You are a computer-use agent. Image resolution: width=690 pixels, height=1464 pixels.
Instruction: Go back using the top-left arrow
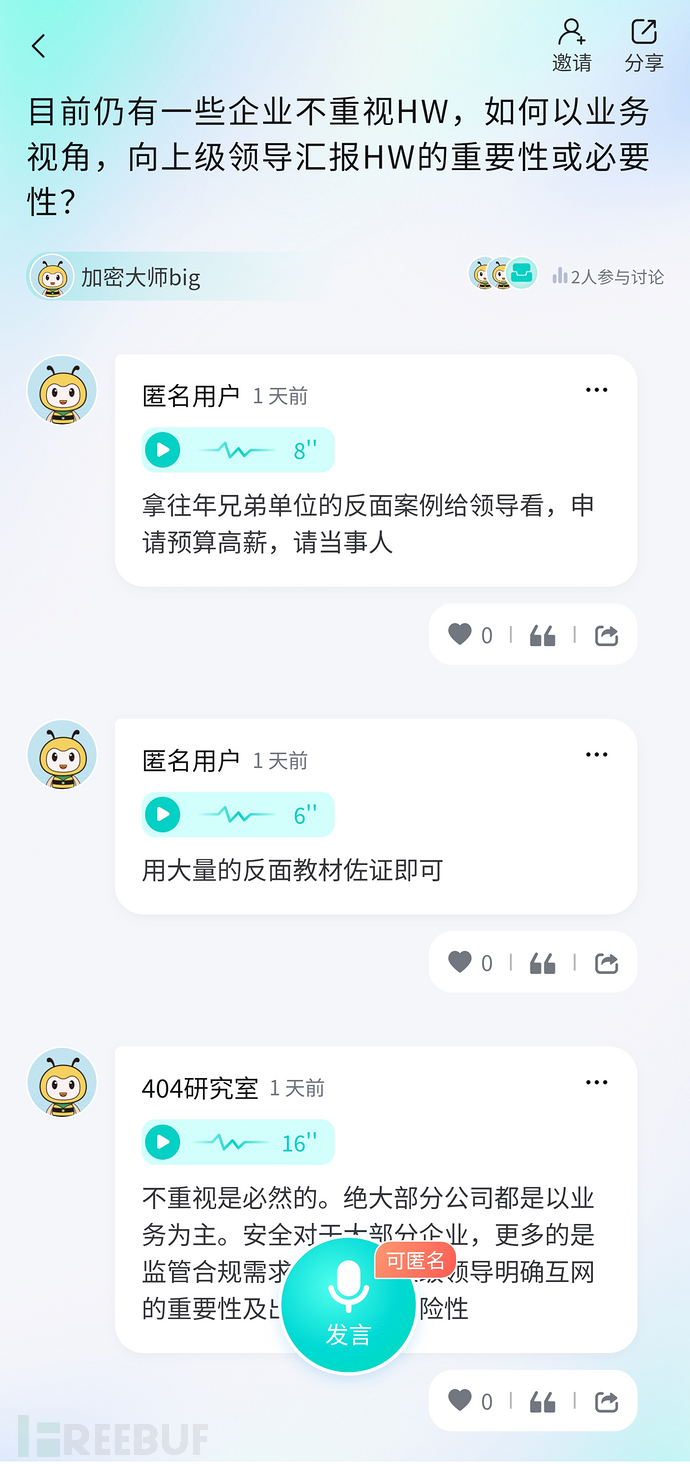click(x=39, y=46)
